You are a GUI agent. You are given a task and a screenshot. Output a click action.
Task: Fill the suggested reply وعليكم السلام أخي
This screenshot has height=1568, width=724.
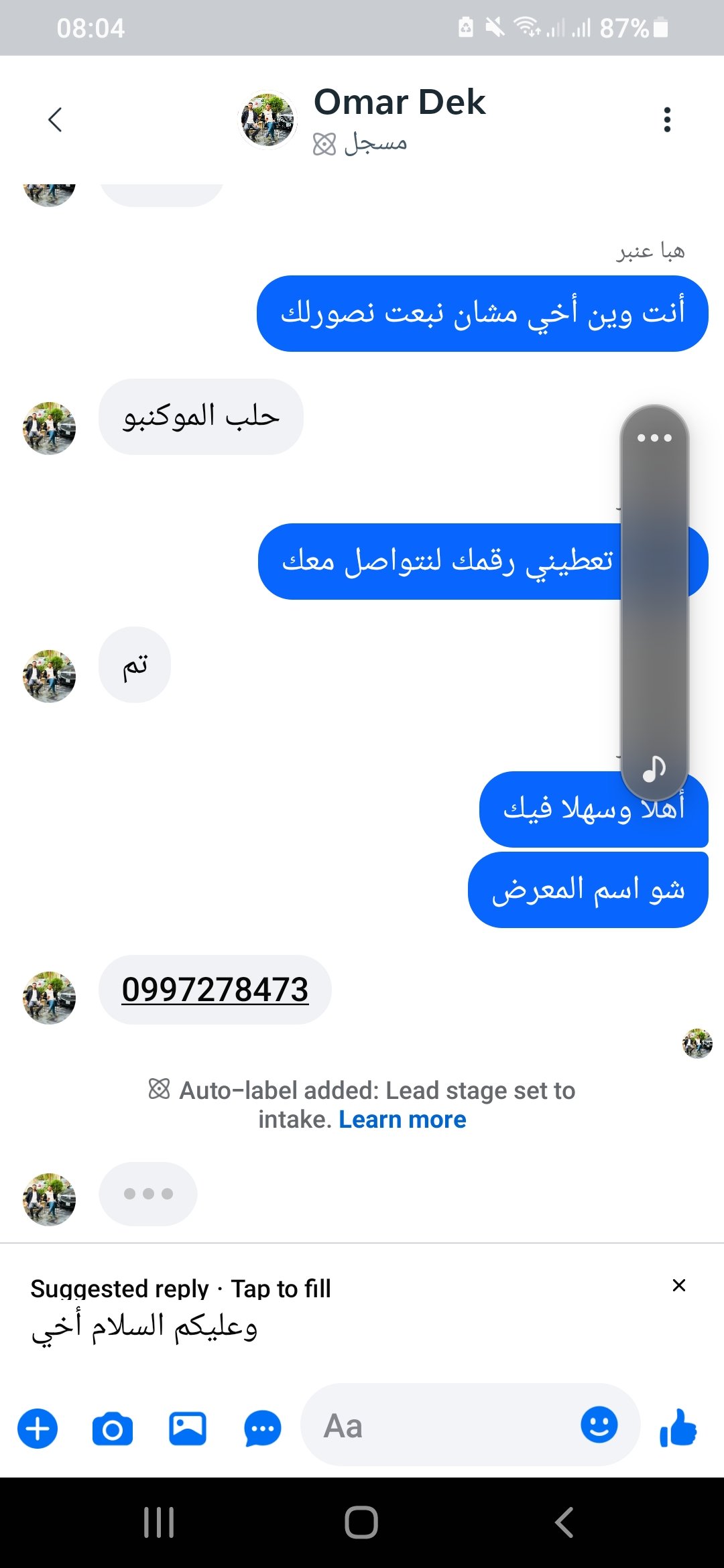pyautogui.click(x=144, y=1327)
